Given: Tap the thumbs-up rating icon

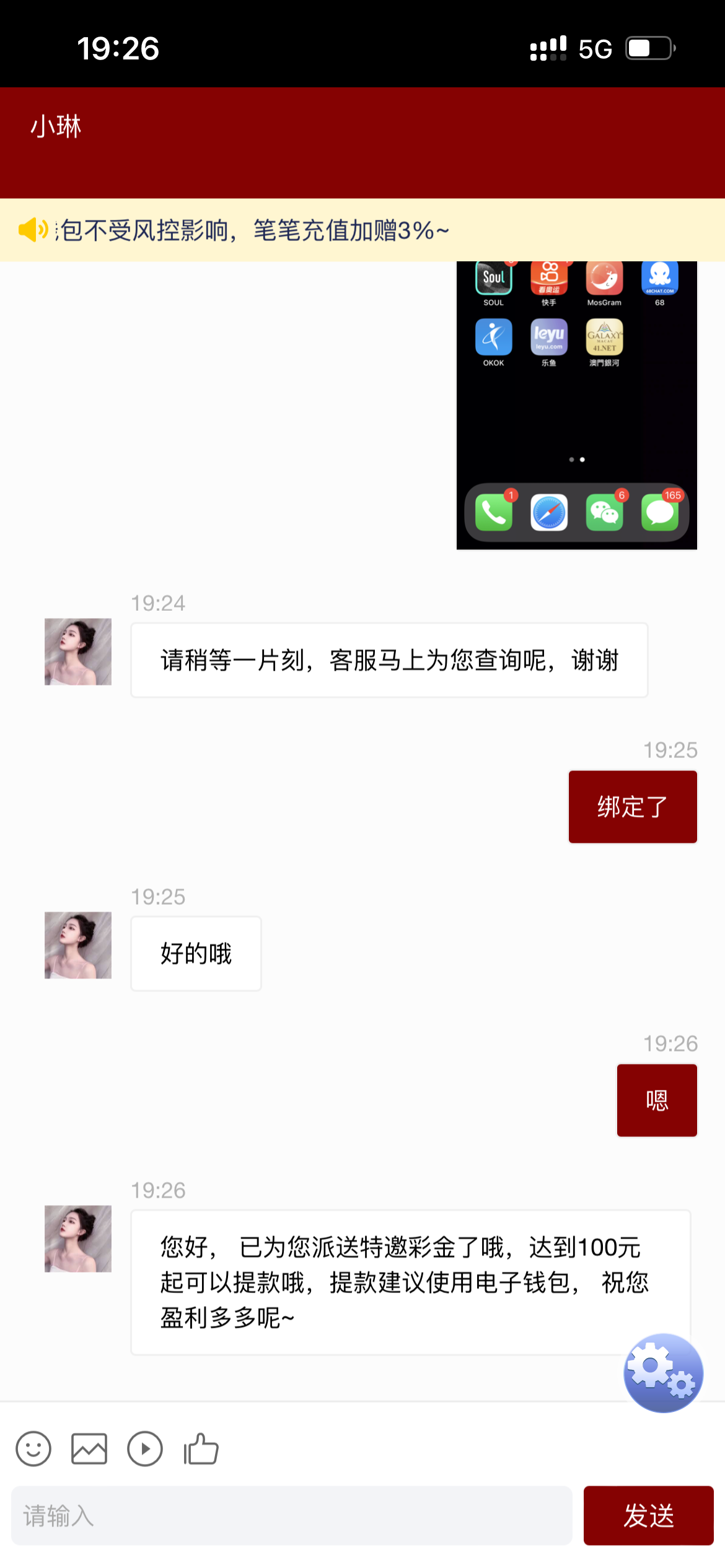Looking at the screenshot, I should pos(201,1449).
